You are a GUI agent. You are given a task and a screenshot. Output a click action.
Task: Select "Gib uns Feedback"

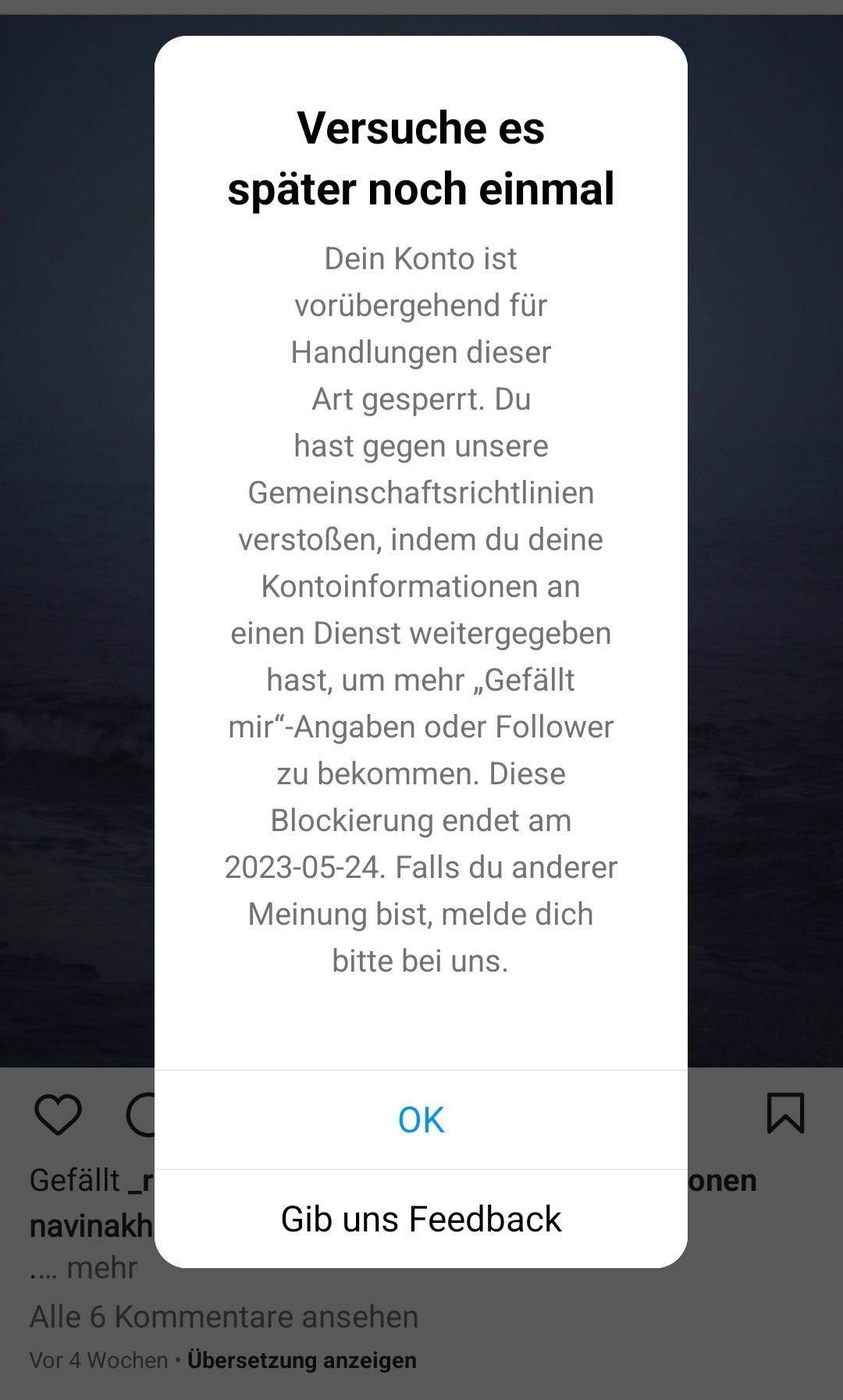[x=420, y=1219]
